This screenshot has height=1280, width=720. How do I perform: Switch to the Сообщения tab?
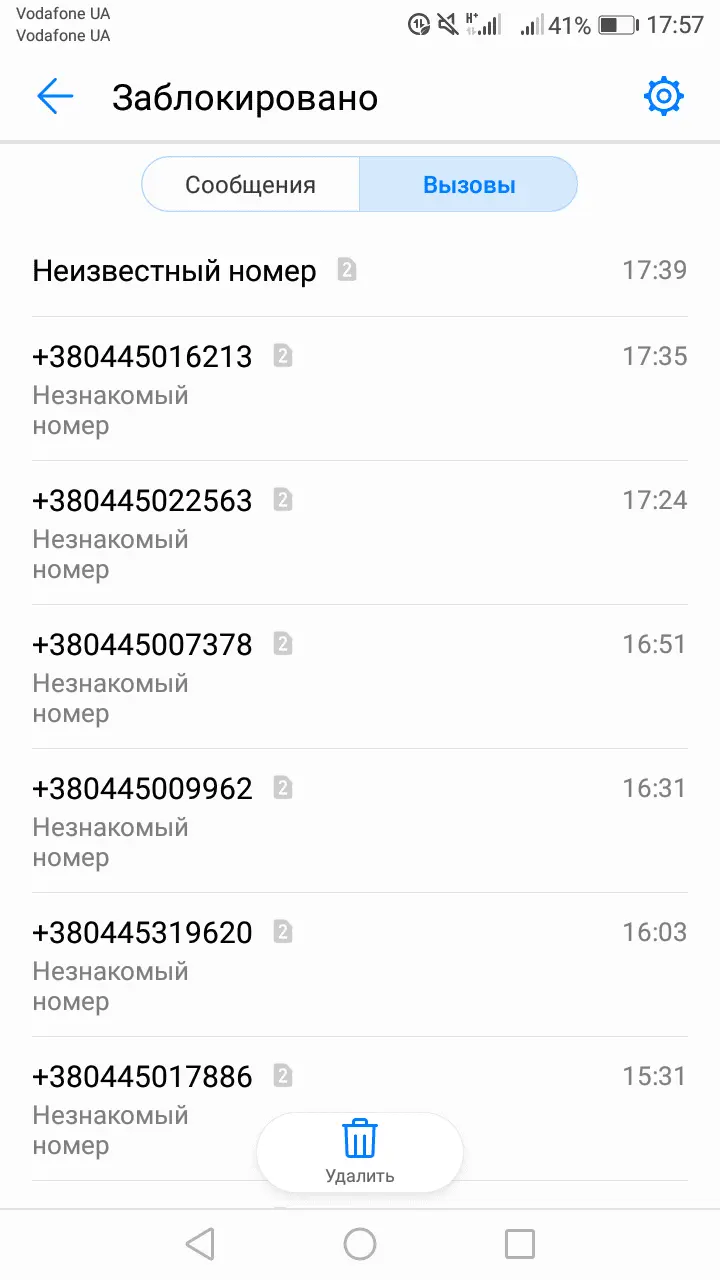250,185
